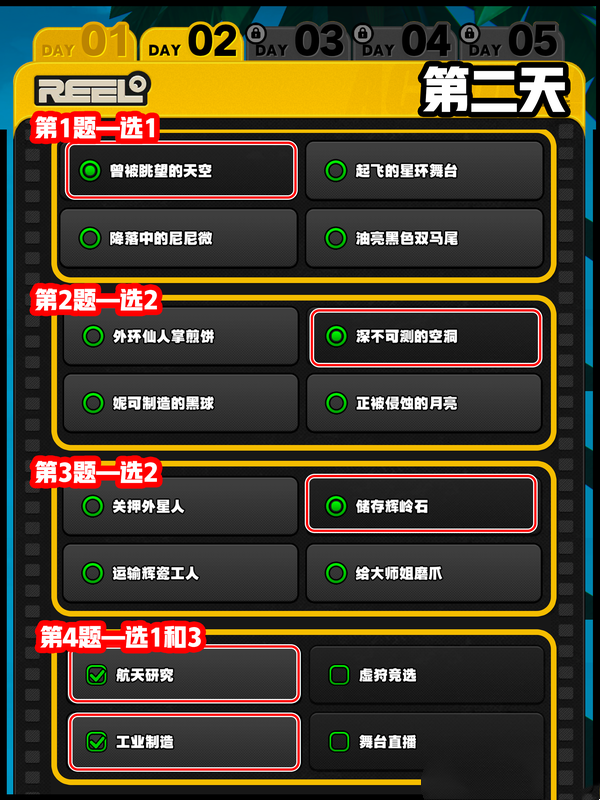Open the locked DAY 04 tab
This screenshot has height=800, width=600.
coord(406,44)
